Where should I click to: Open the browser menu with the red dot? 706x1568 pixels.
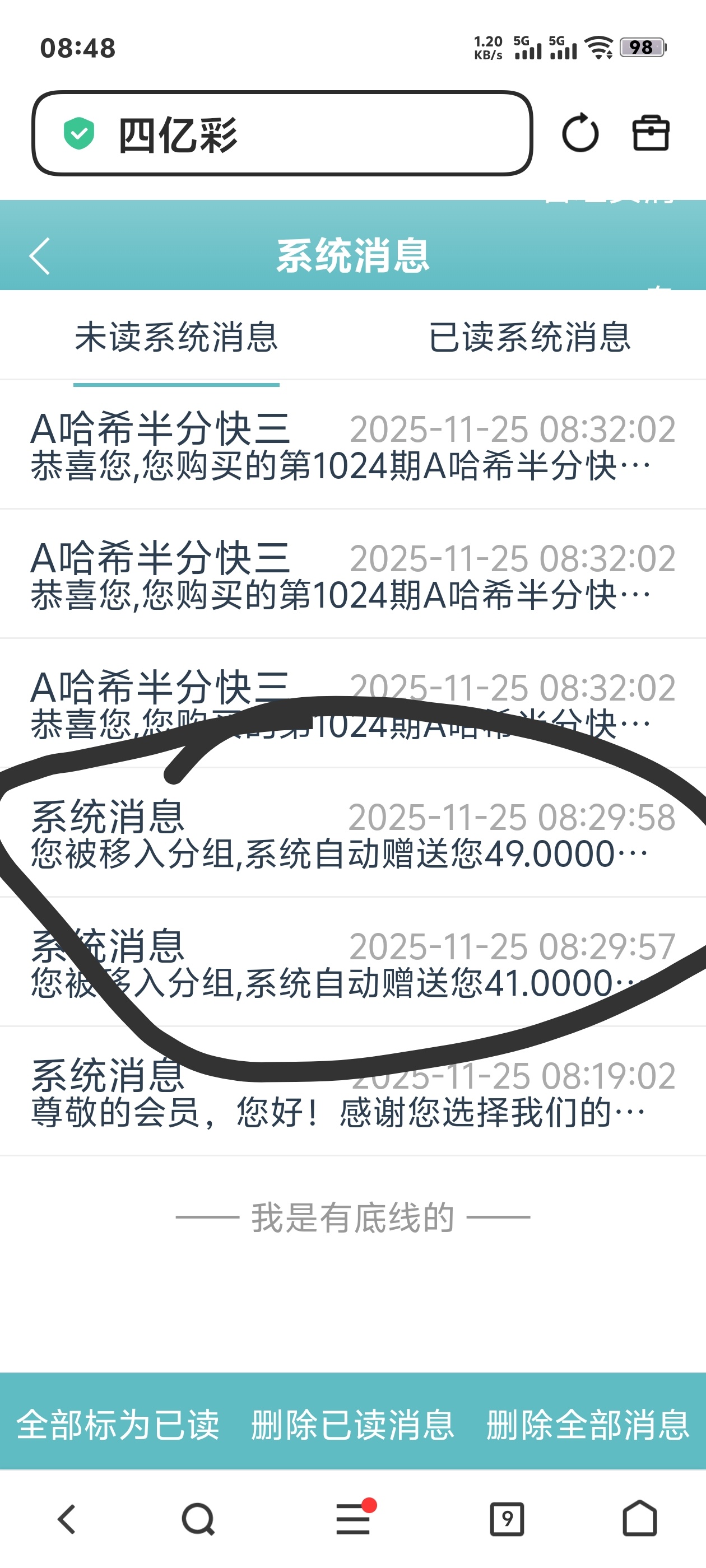click(354, 1519)
